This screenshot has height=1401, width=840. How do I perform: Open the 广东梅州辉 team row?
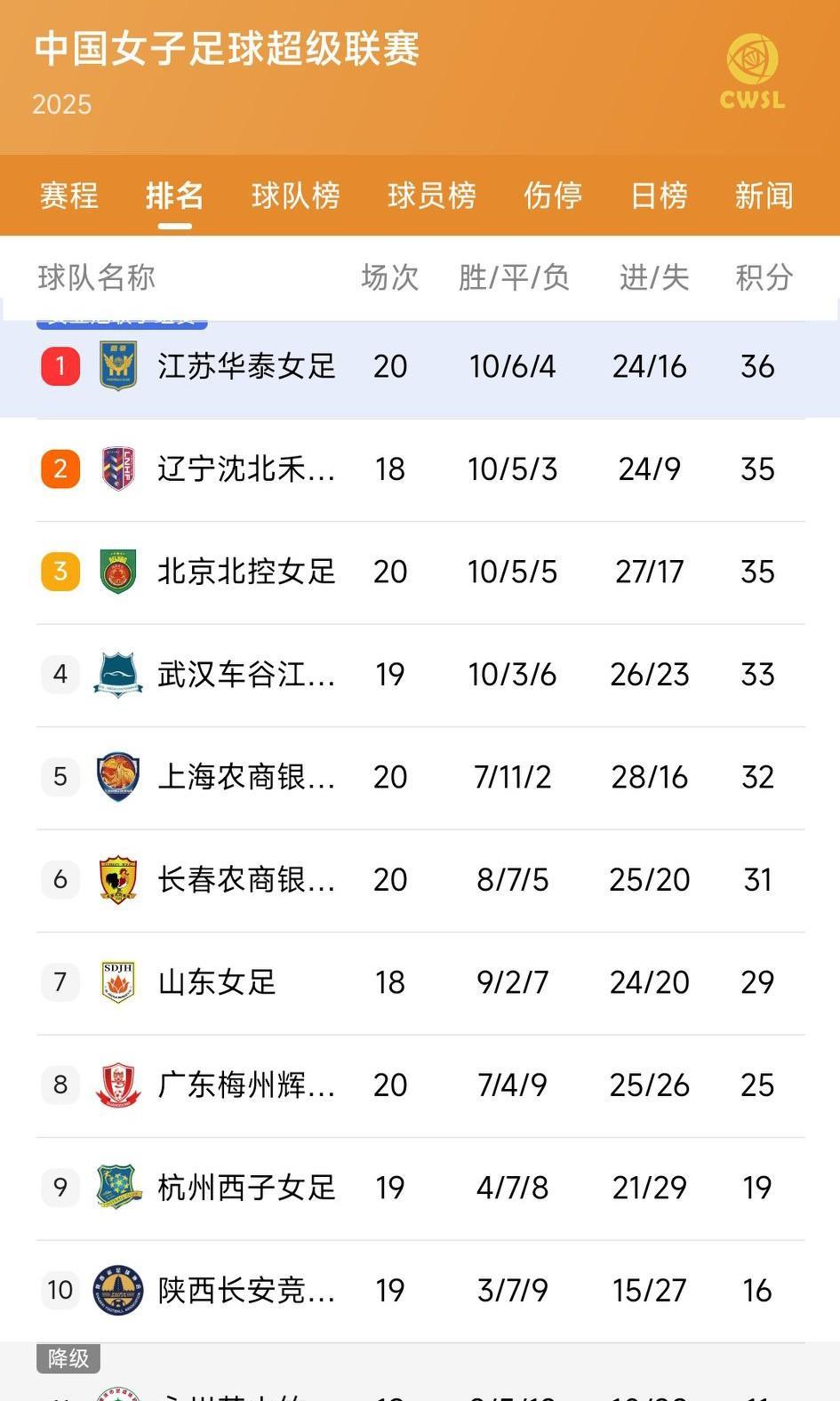tap(246, 1085)
